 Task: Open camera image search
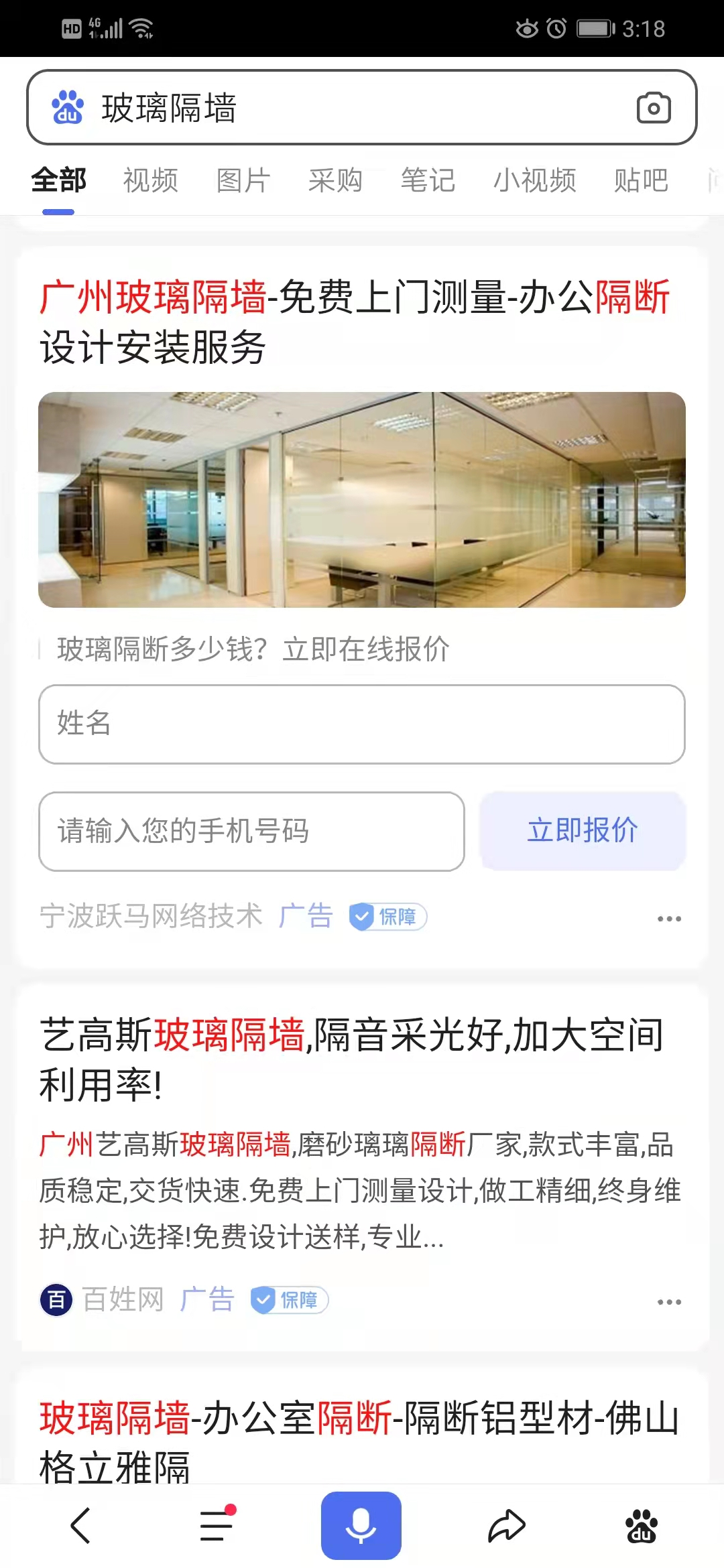(654, 108)
